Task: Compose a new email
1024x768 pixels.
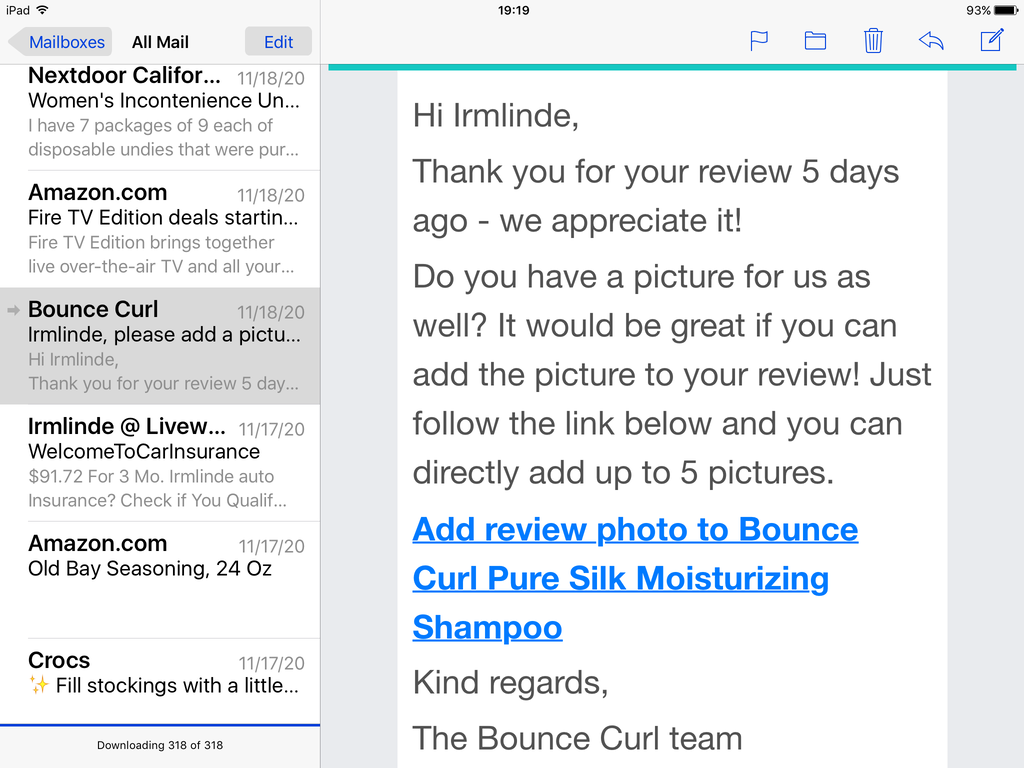Action: click(991, 40)
